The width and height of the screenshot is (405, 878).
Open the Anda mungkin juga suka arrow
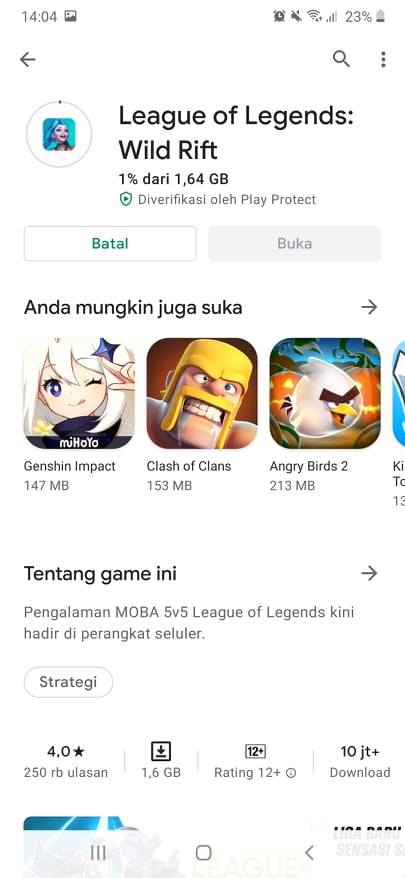point(369,307)
